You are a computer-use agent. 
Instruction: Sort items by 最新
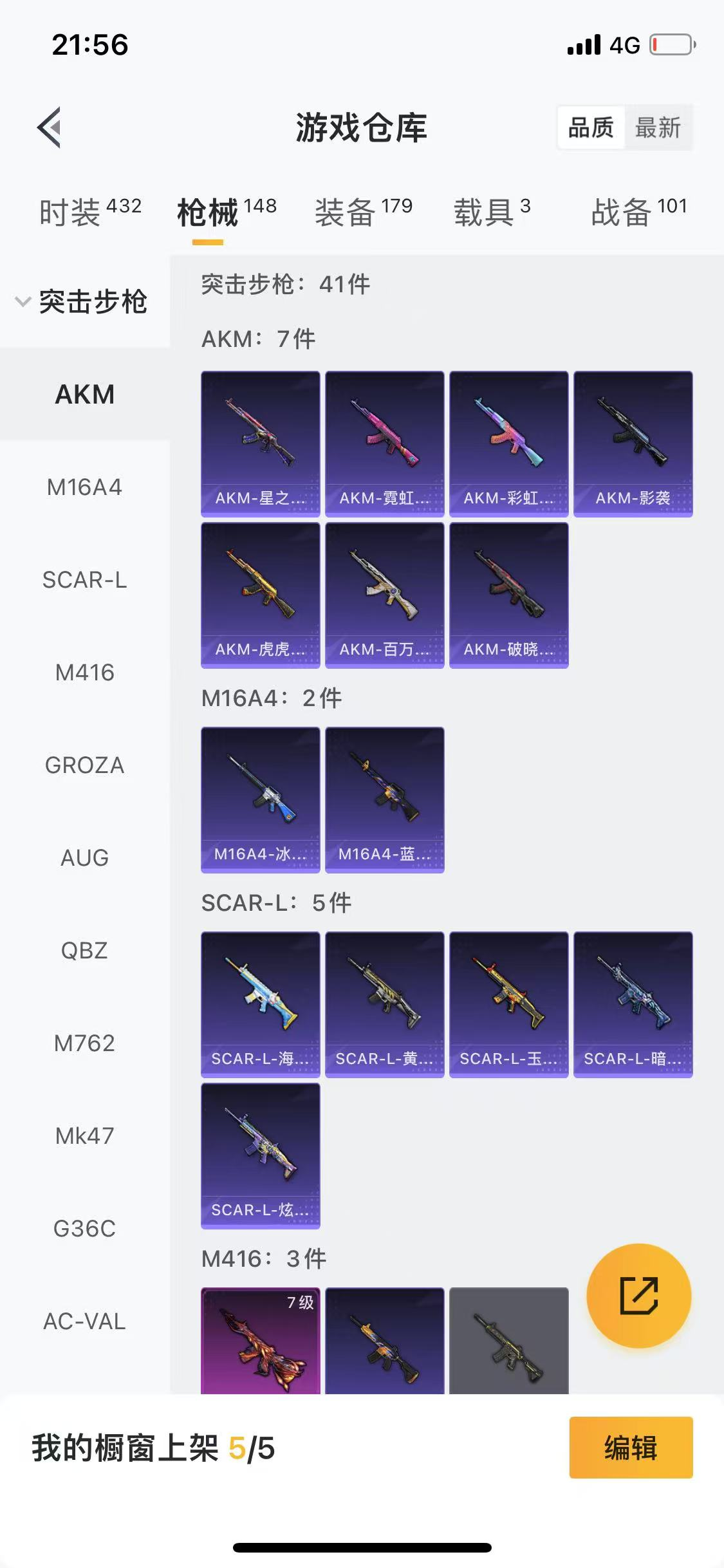[658, 127]
